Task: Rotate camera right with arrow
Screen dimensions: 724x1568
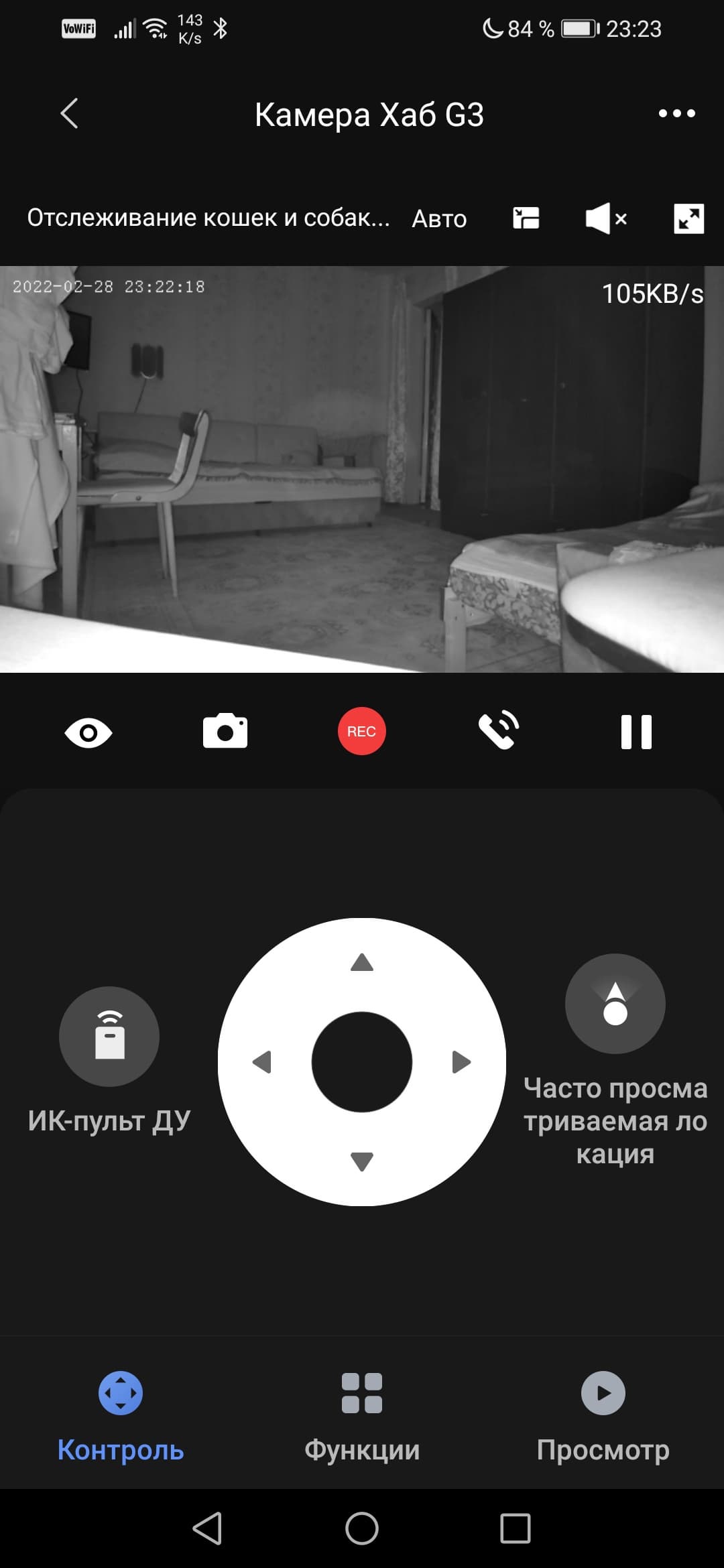Action: pyautogui.click(x=461, y=1062)
